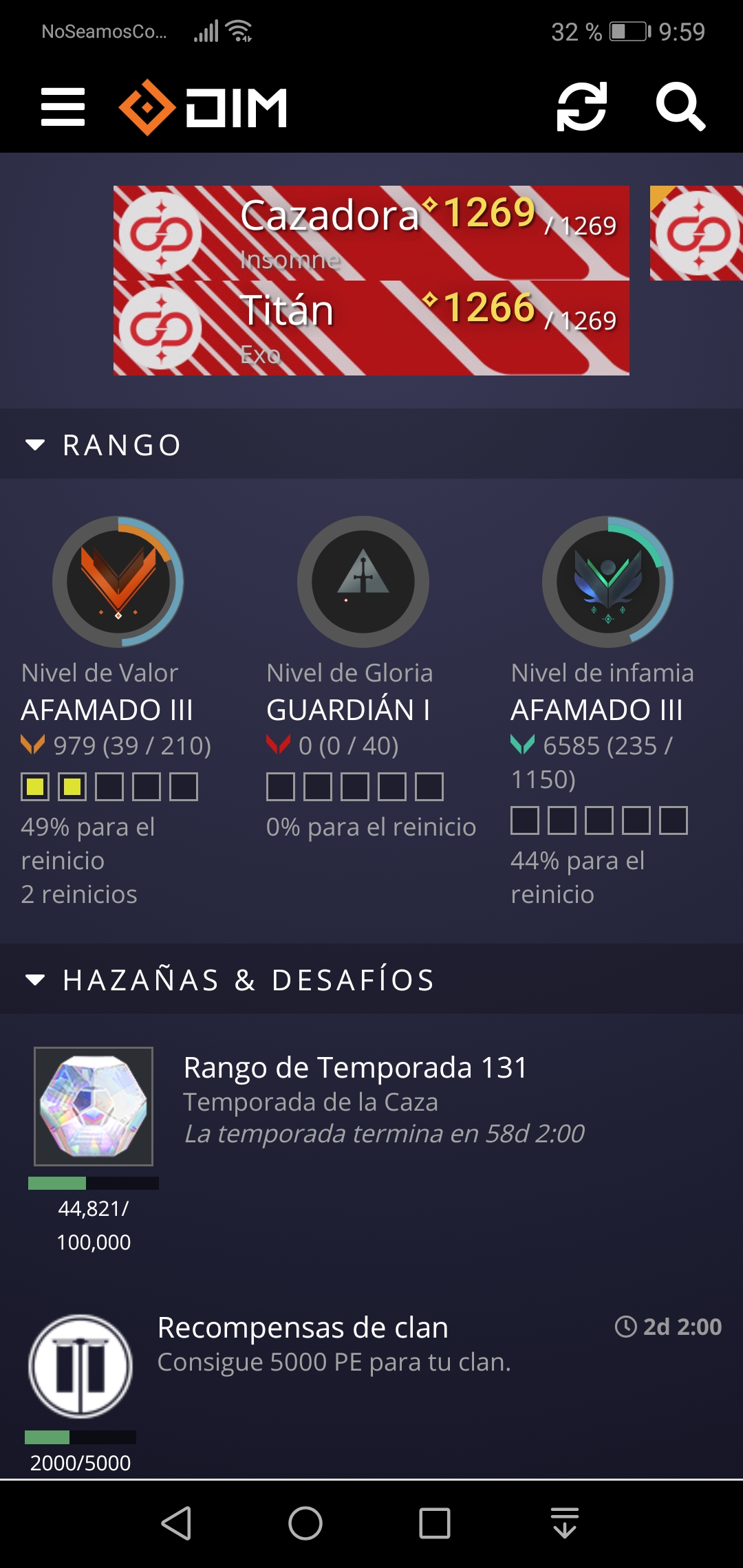This screenshot has width=743, height=1568.
Task: Refresh Destiny data
Action: 581,107
